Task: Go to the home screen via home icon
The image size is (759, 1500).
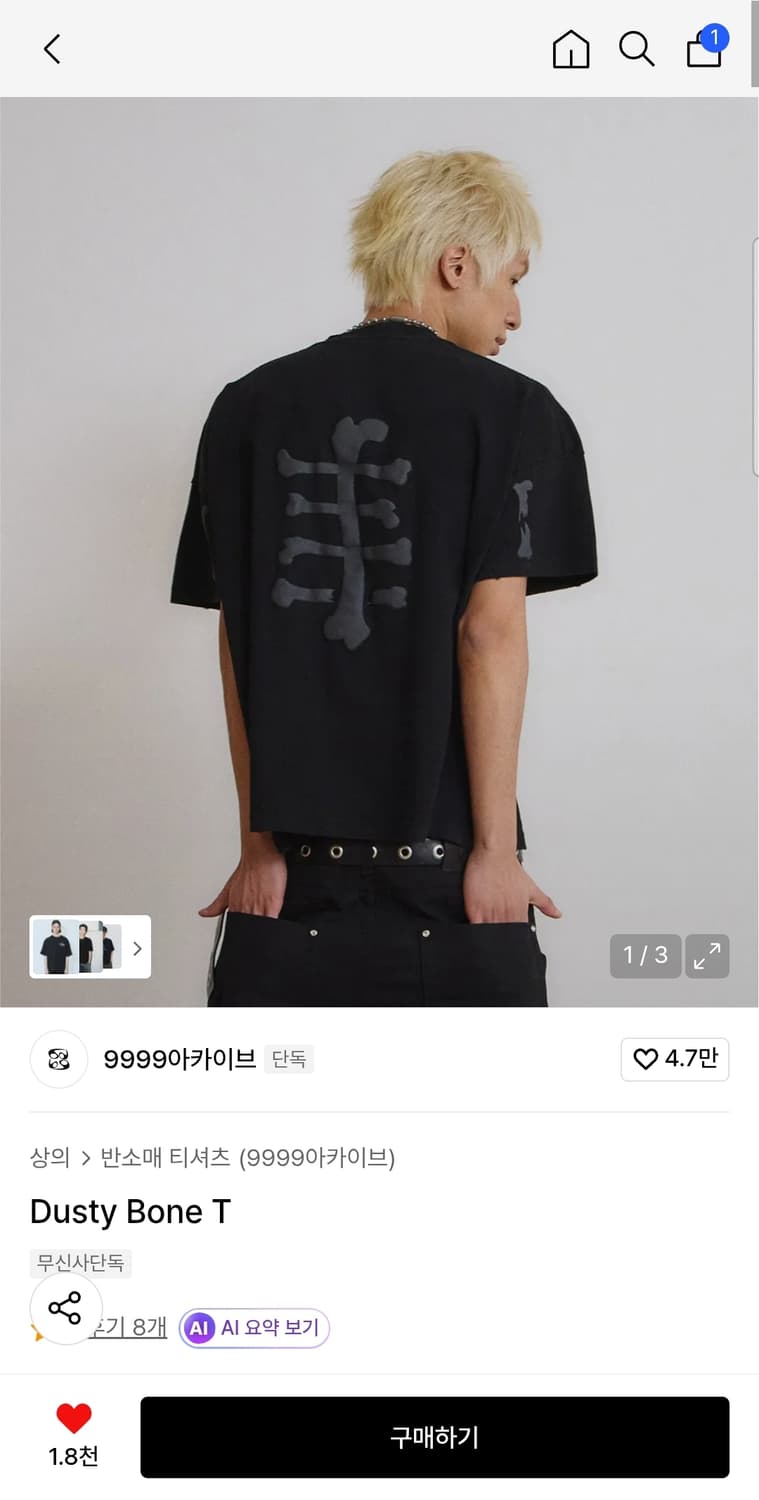Action: click(x=570, y=49)
